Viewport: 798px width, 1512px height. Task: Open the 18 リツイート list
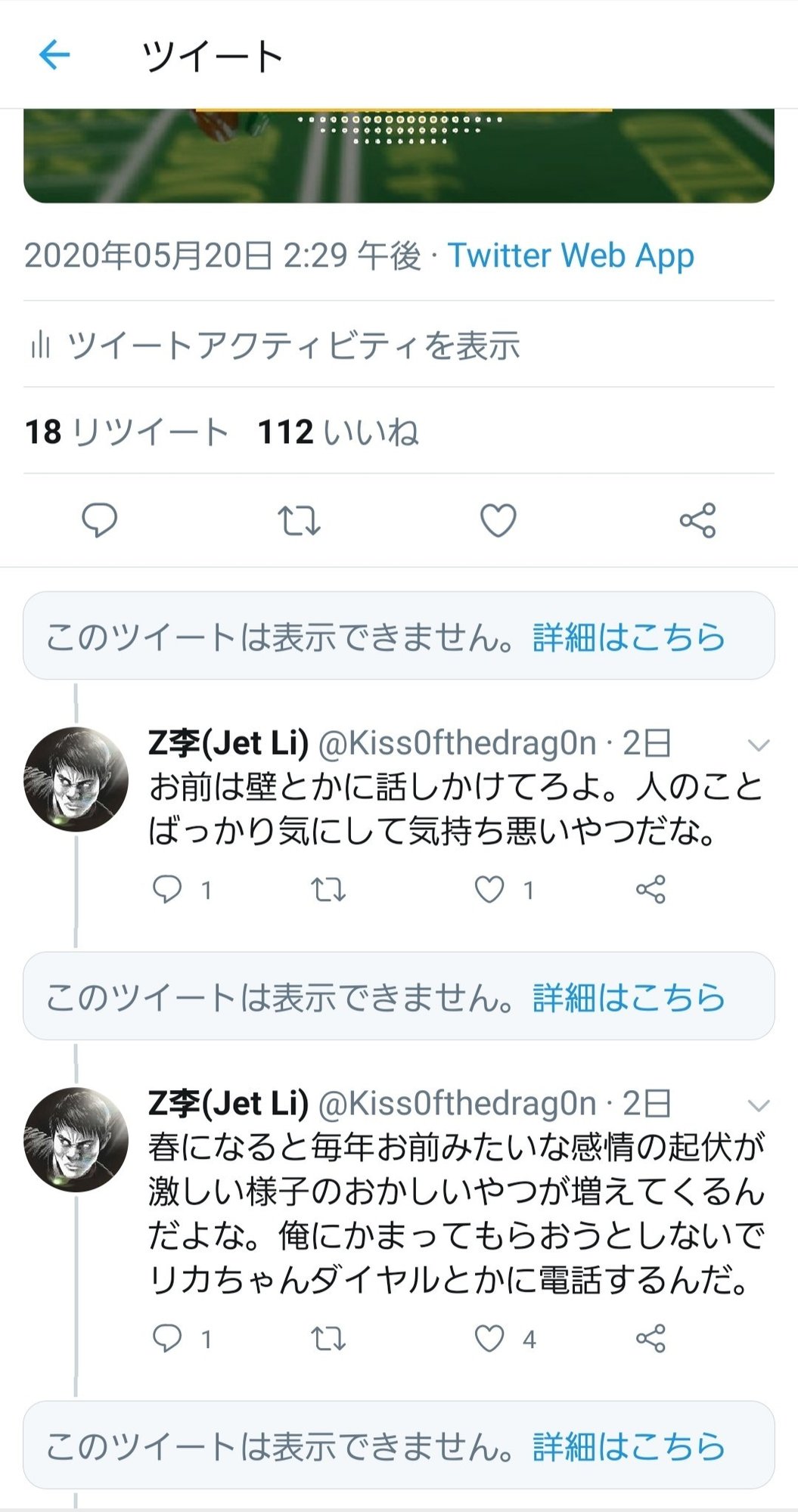tap(126, 432)
